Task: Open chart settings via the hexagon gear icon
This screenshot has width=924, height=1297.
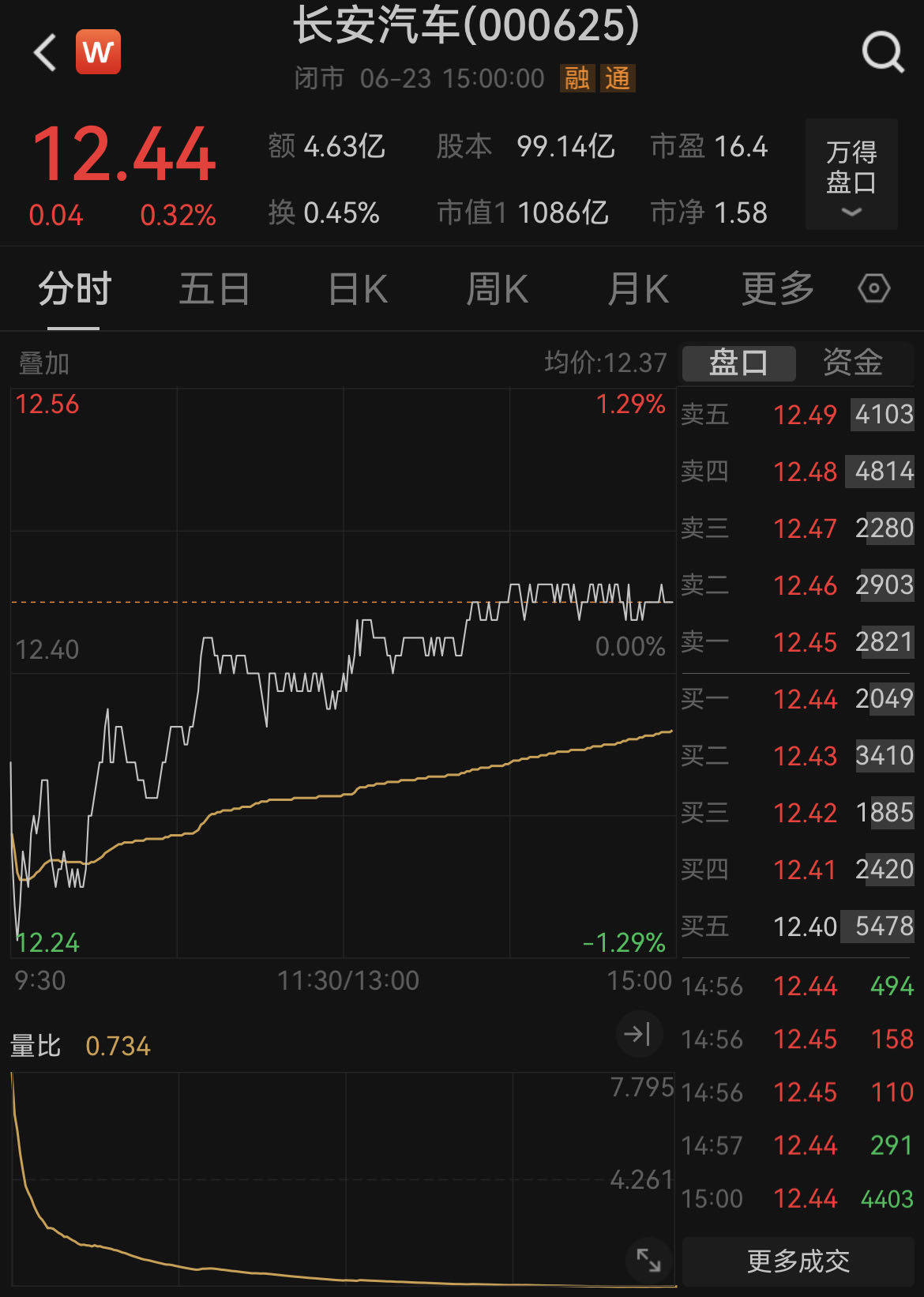Action: 873,288
